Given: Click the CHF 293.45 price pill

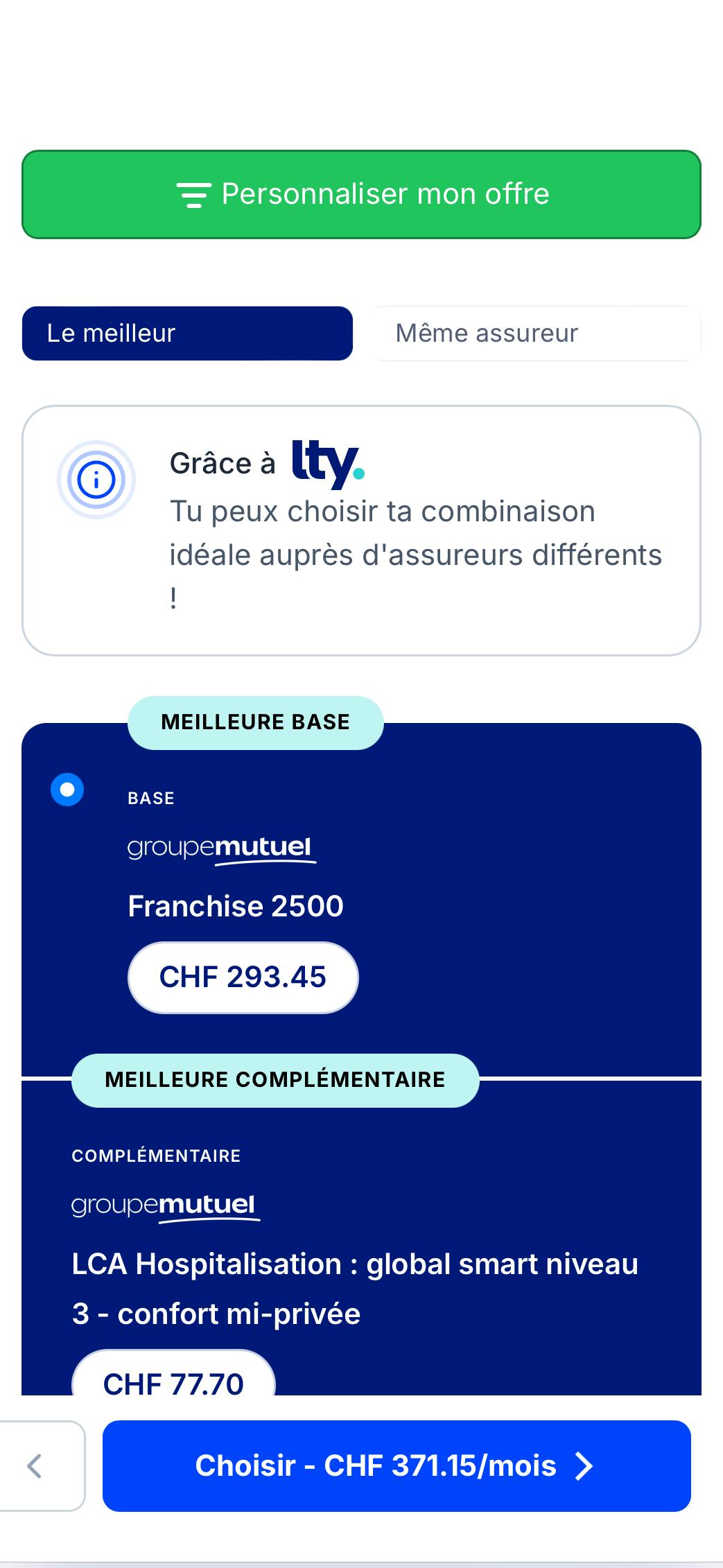Looking at the screenshot, I should (242, 977).
